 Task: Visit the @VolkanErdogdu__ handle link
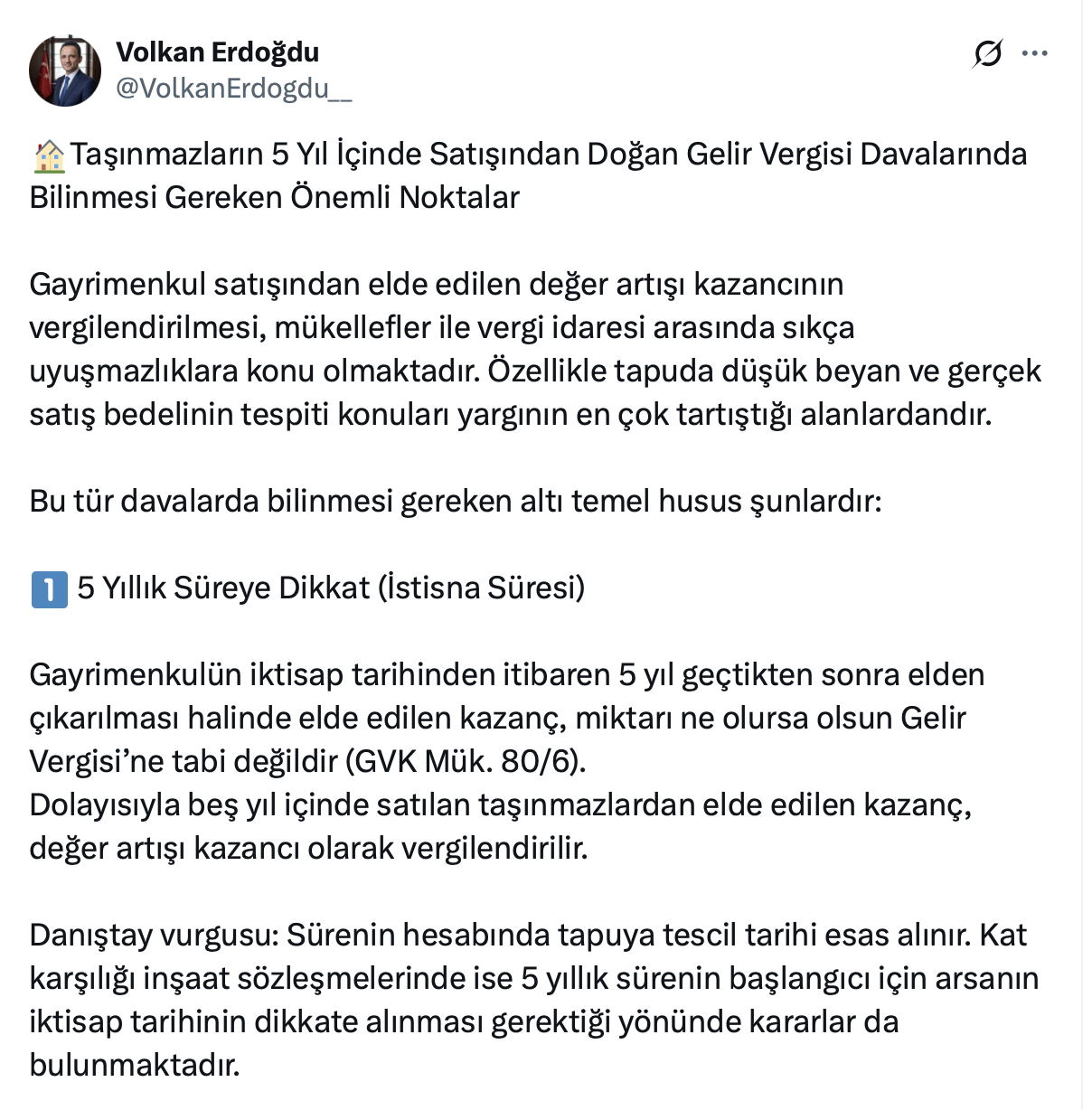point(233,89)
